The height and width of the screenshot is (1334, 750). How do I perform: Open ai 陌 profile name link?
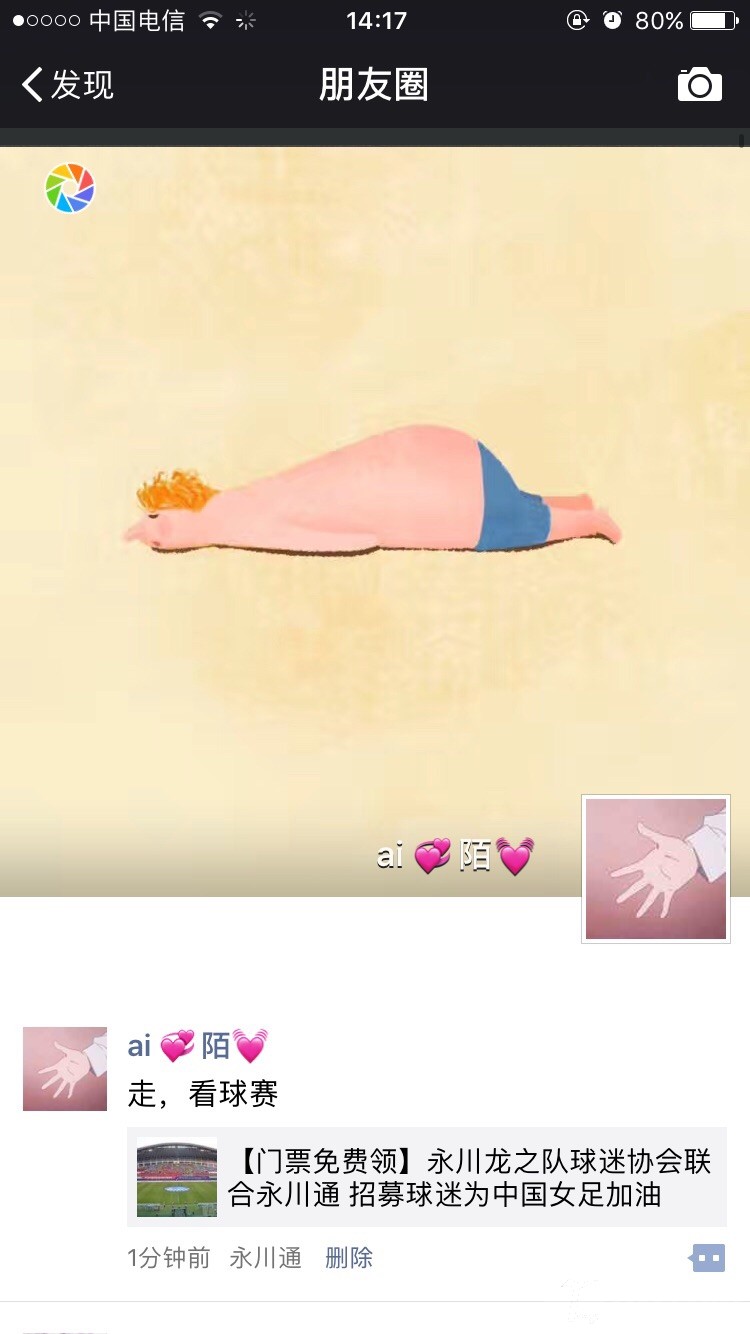198,1046
